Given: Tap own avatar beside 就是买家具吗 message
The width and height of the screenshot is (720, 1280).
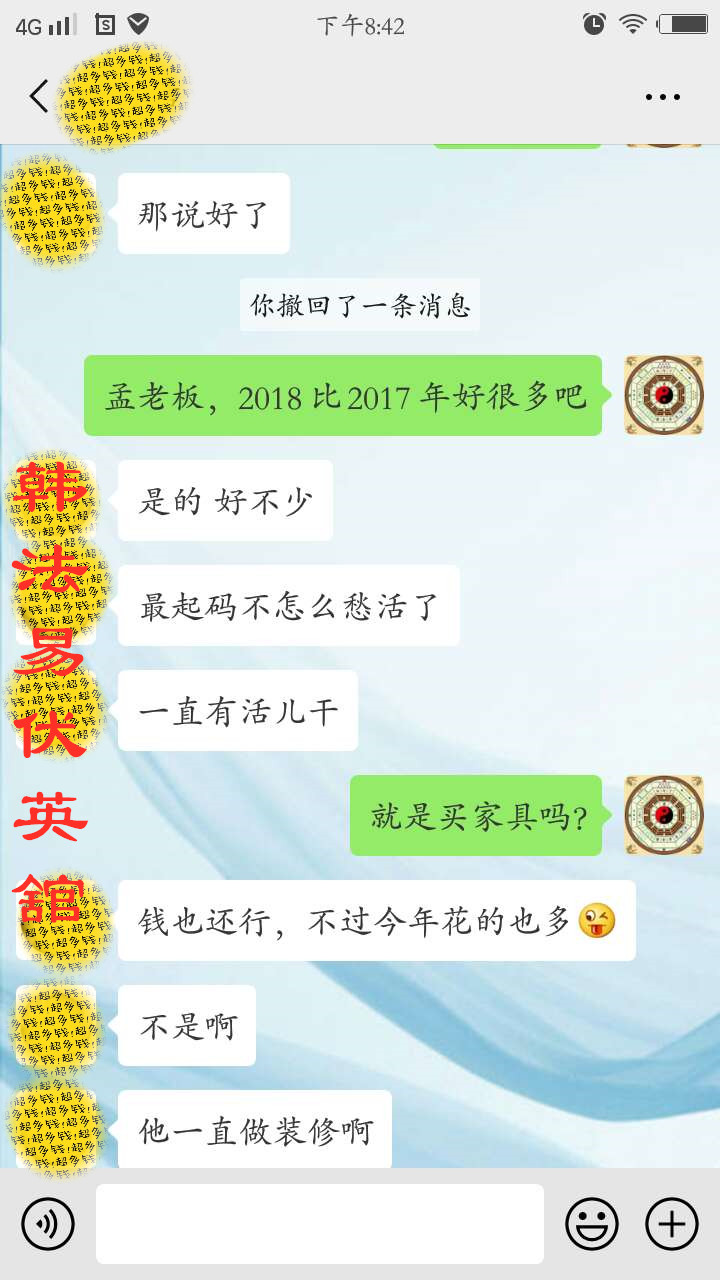Looking at the screenshot, I should [x=663, y=815].
